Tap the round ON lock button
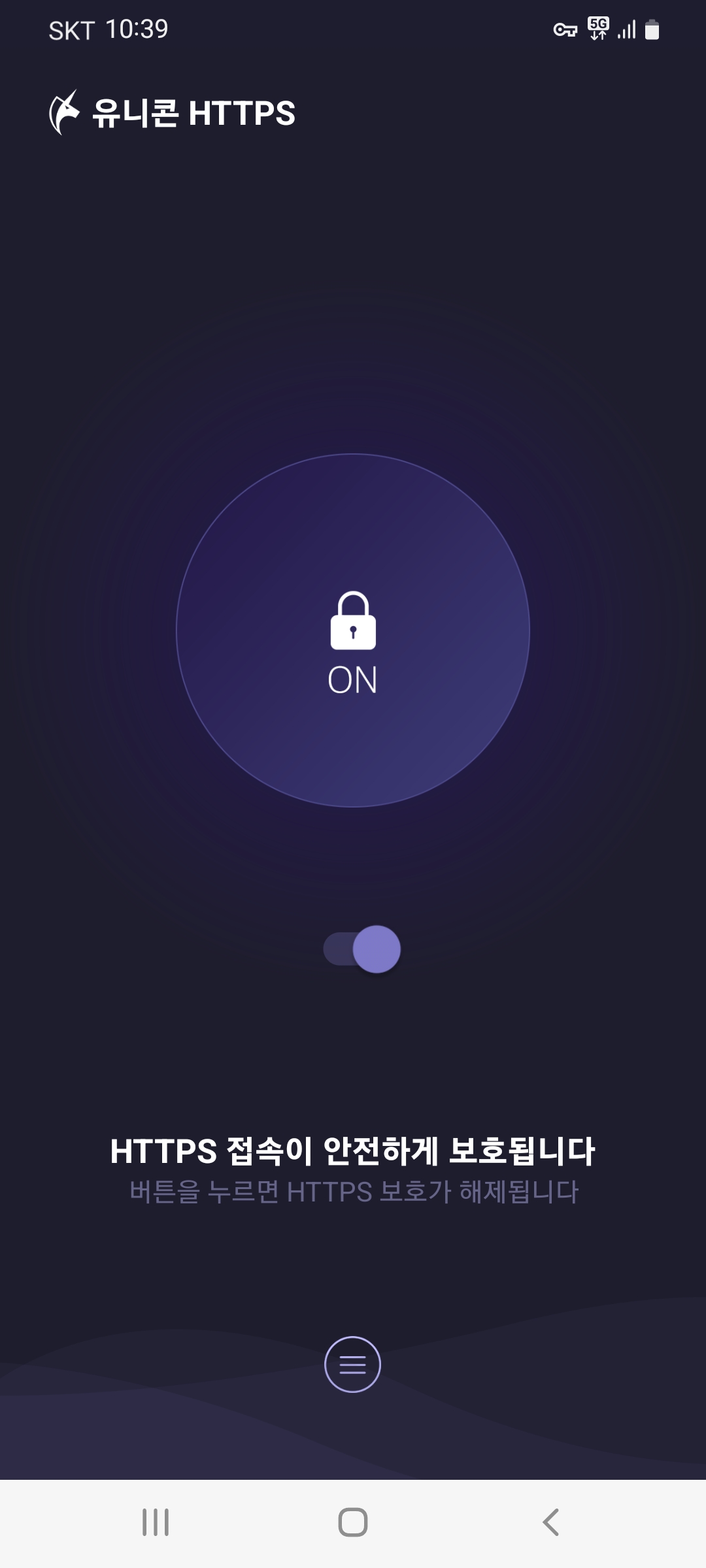Screen dimensions: 706x1568 point(353,630)
